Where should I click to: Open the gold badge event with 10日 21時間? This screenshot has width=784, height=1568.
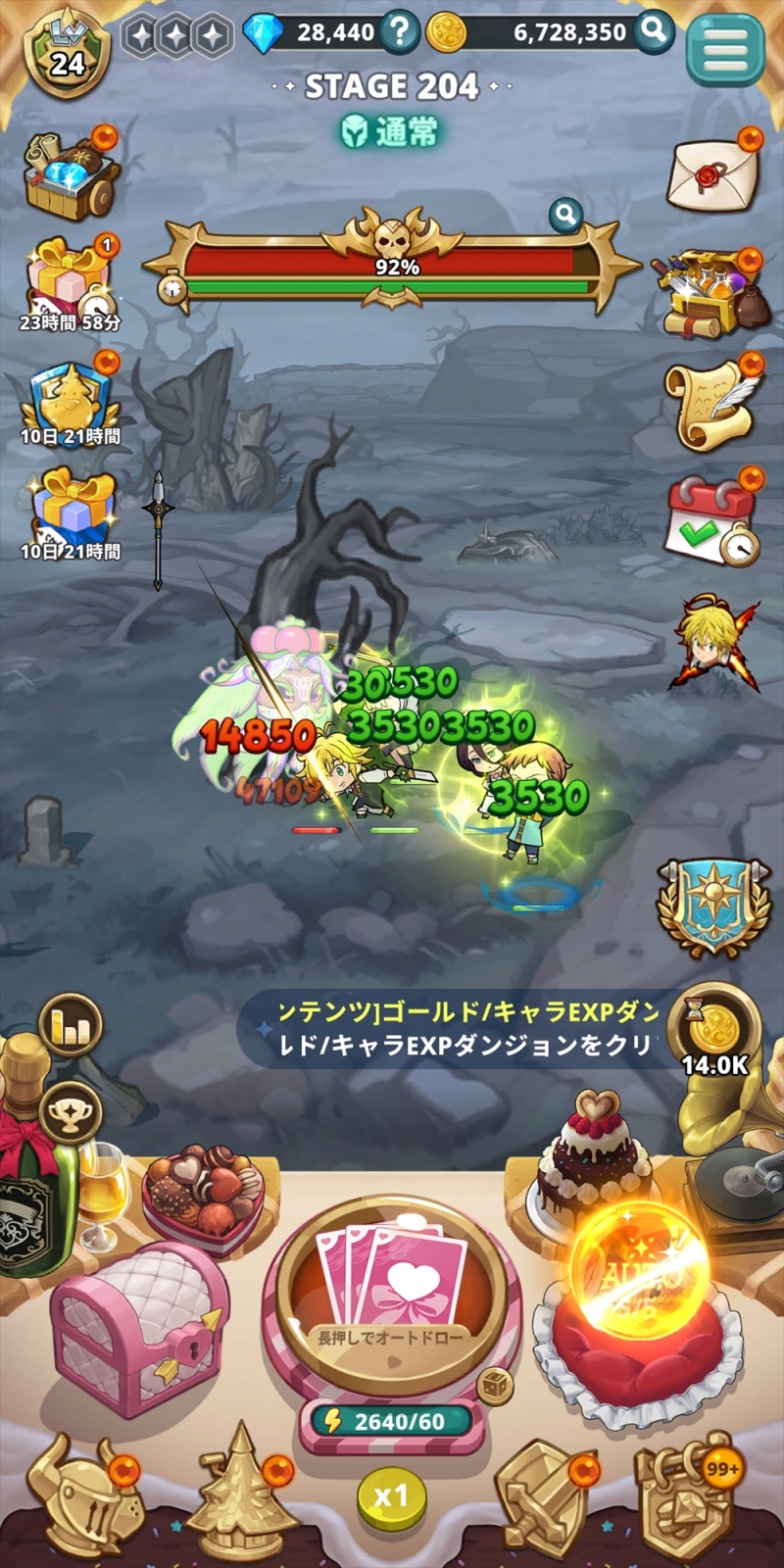point(71,399)
